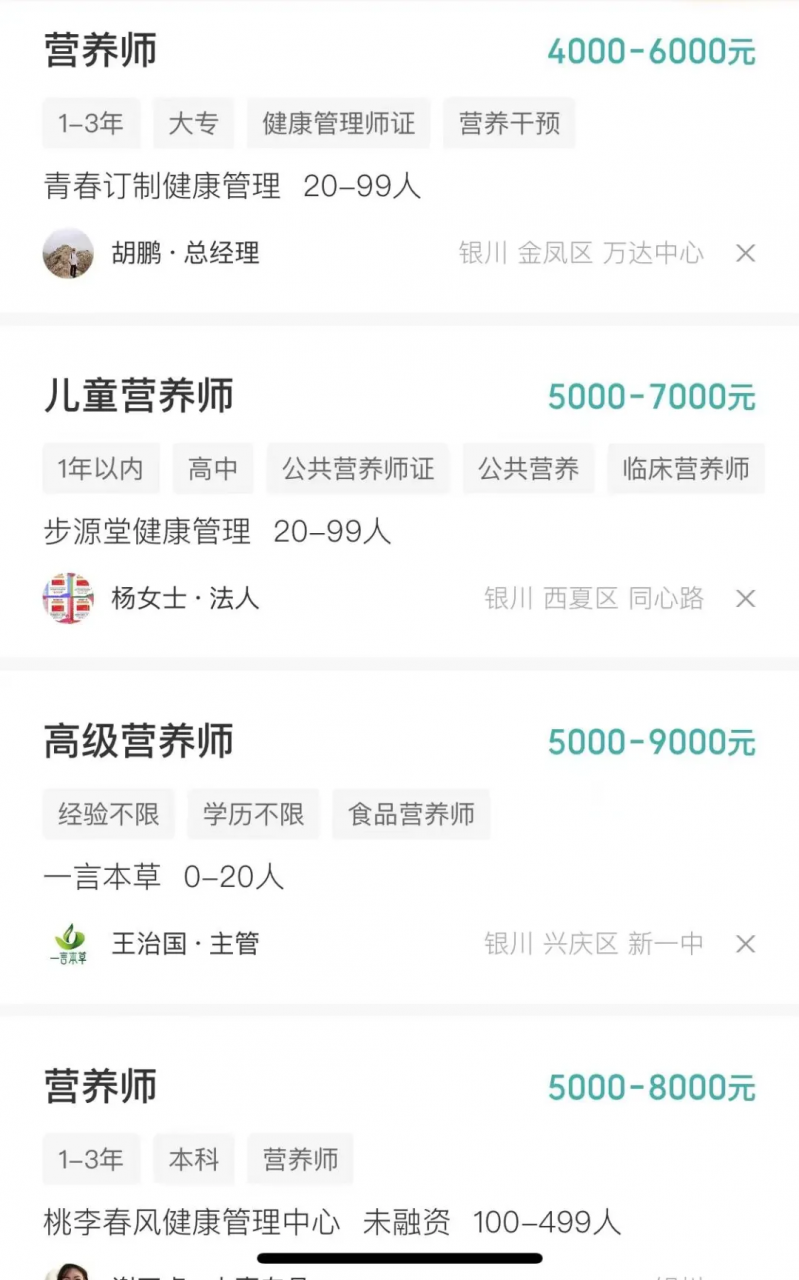Select the 食品营养师 tag
This screenshot has width=799, height=1280.
[x=410, y=814]
